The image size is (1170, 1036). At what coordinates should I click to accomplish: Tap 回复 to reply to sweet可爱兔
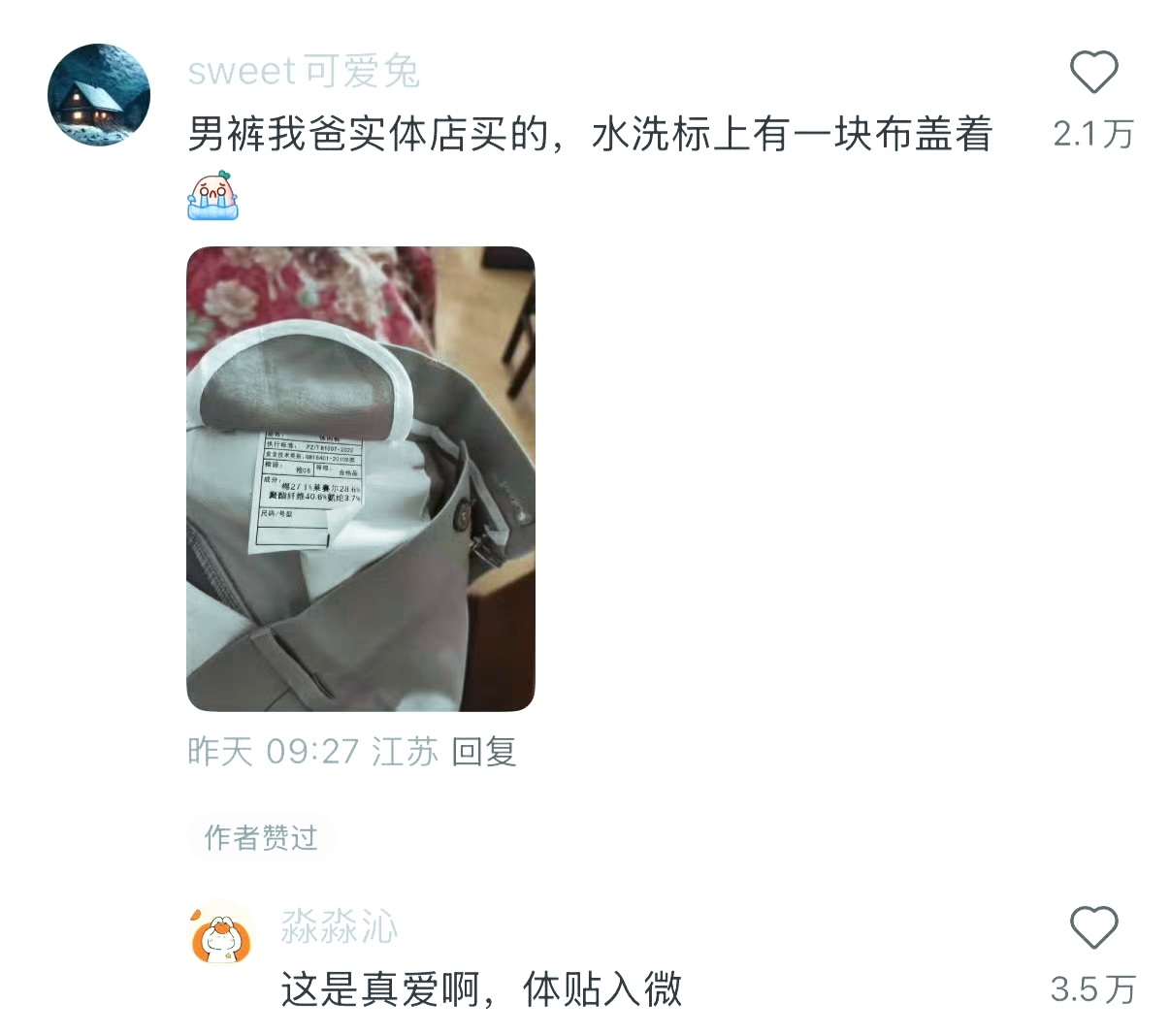tap(484, 752)
